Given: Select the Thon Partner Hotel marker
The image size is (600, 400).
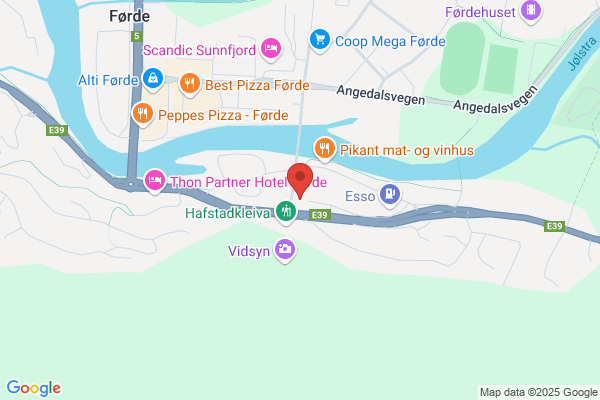Looking at the screenshot, I should point(155,181).
